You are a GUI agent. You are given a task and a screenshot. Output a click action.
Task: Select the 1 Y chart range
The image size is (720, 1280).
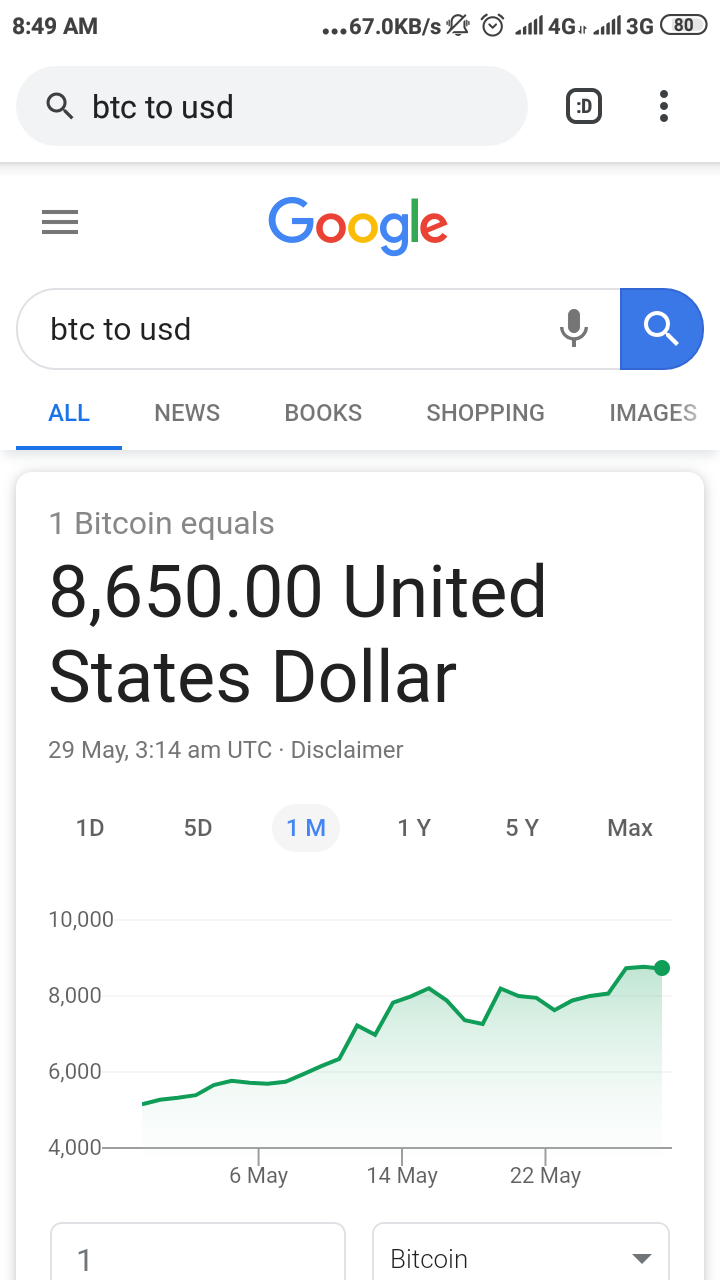pos(414,828)
